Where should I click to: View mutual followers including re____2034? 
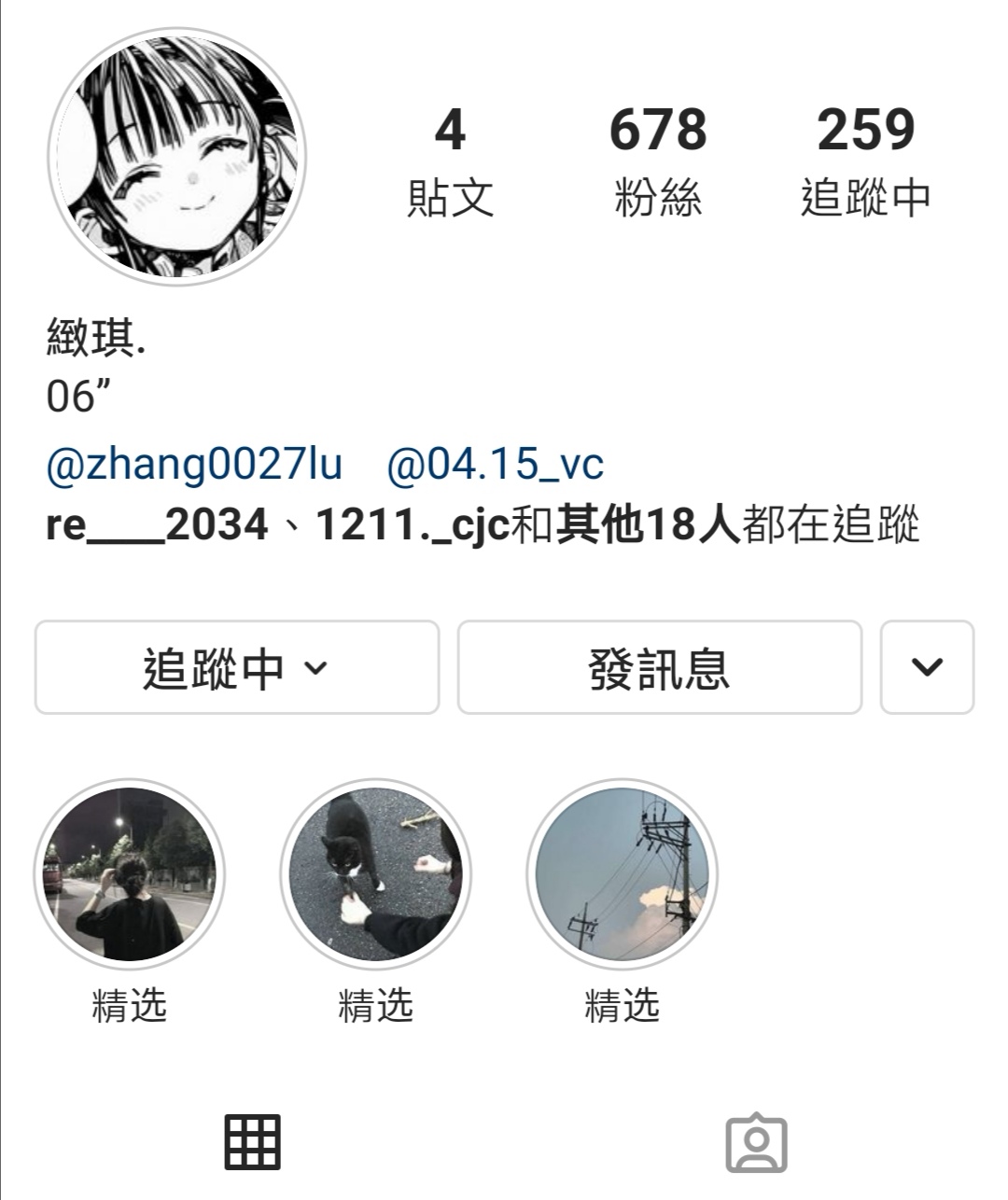coord(482,524)
